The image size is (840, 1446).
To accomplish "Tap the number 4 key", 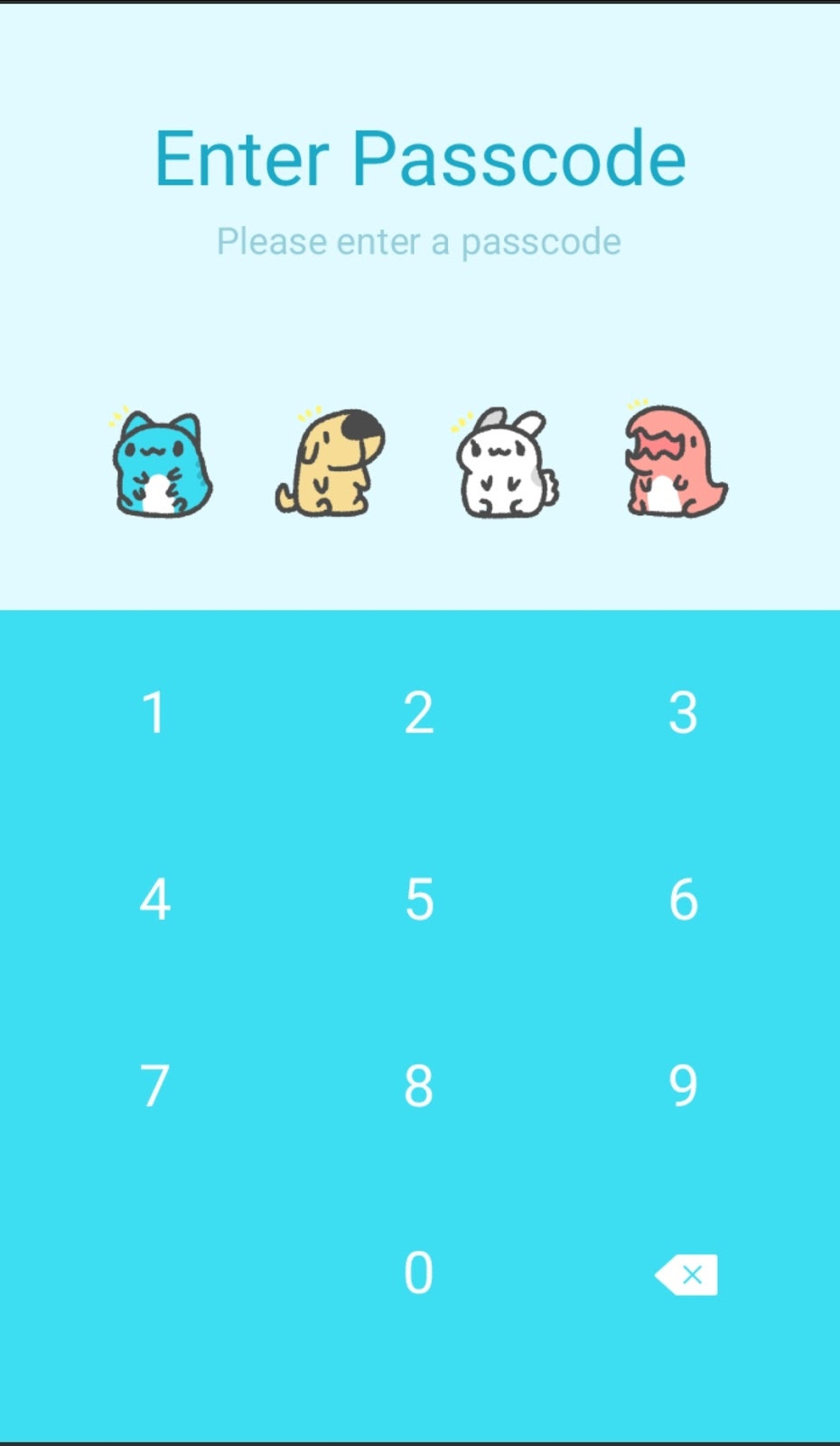I will [154, 899].
